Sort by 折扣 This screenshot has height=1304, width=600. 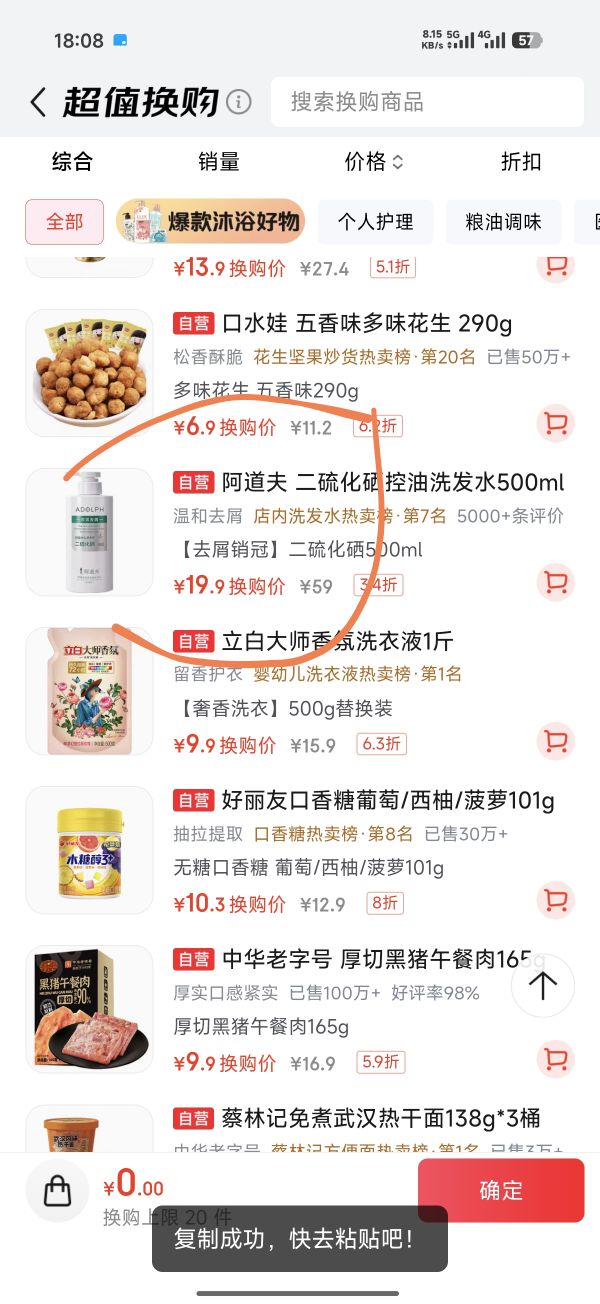(x=521, y=162)
